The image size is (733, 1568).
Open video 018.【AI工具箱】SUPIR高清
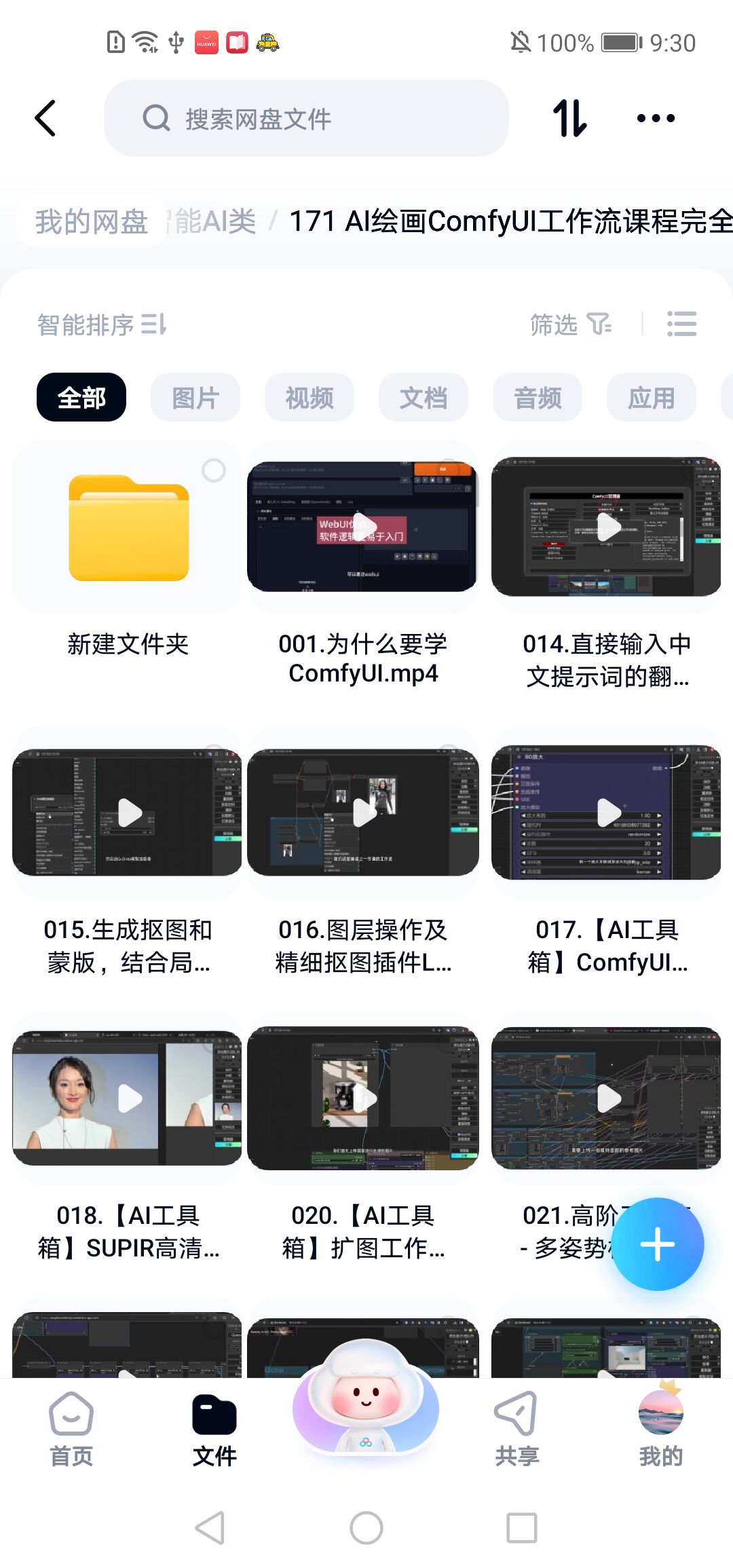pyautogui.click(x=128, y=1098)
